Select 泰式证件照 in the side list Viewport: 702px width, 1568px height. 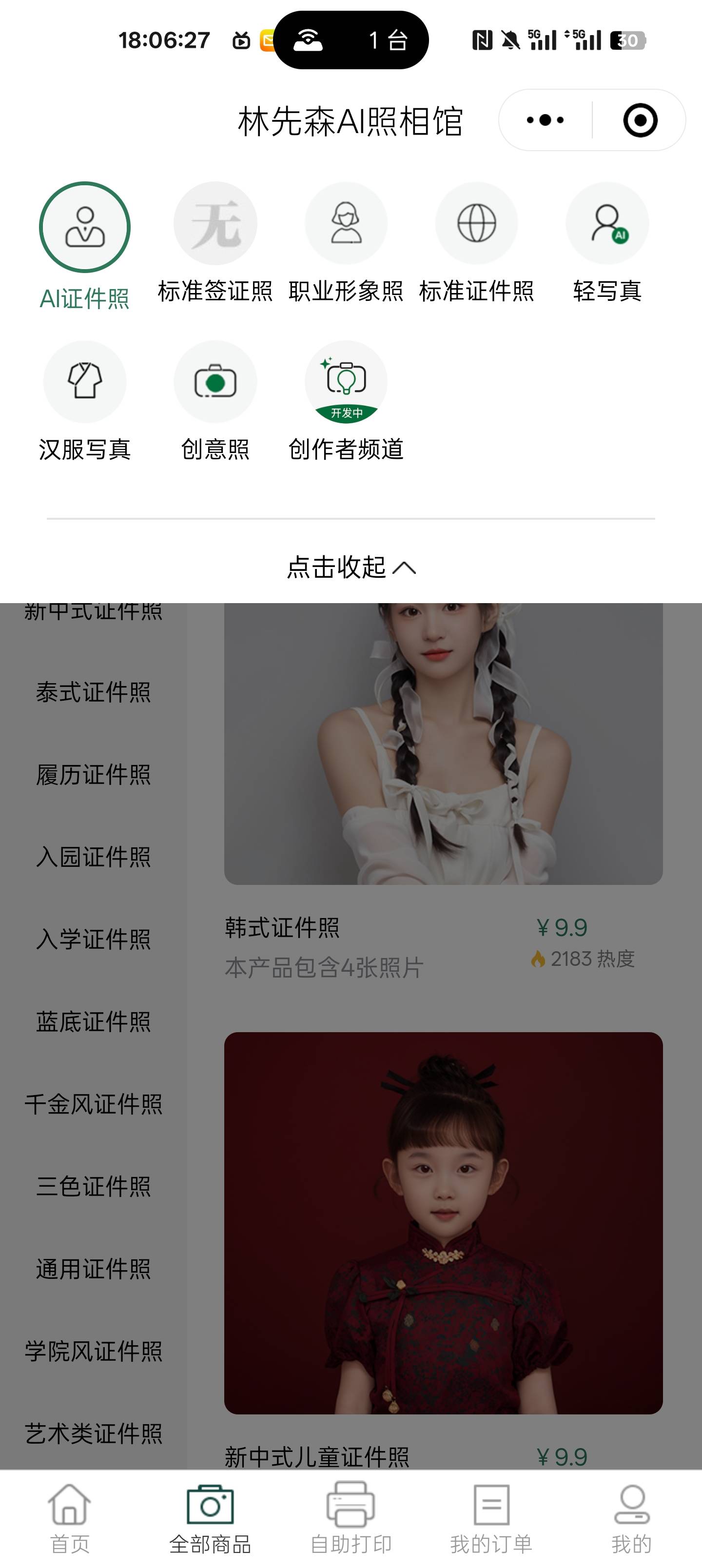(93, 693)
